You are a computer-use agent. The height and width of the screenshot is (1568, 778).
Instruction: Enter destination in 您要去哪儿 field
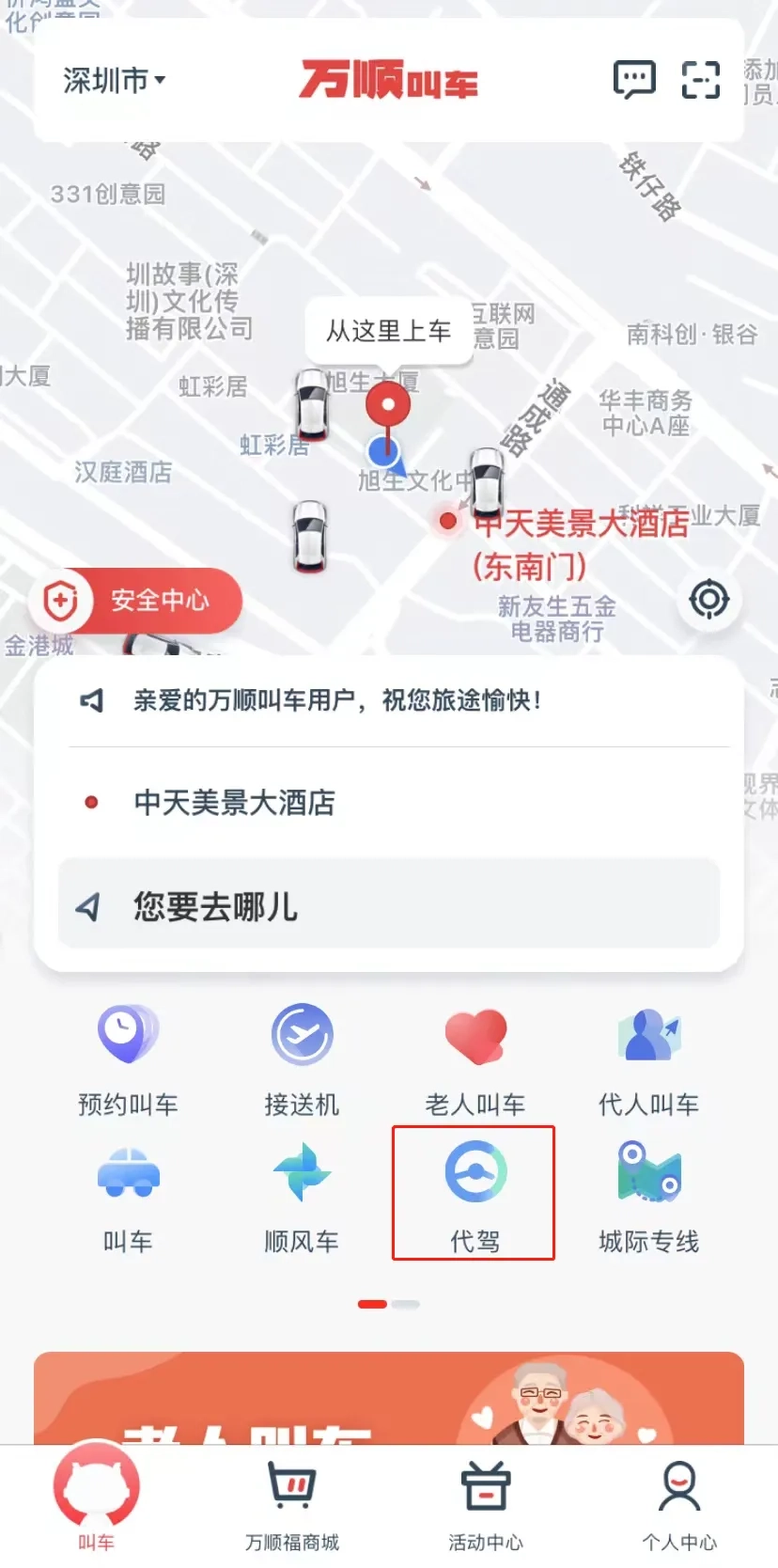[389, 905]
